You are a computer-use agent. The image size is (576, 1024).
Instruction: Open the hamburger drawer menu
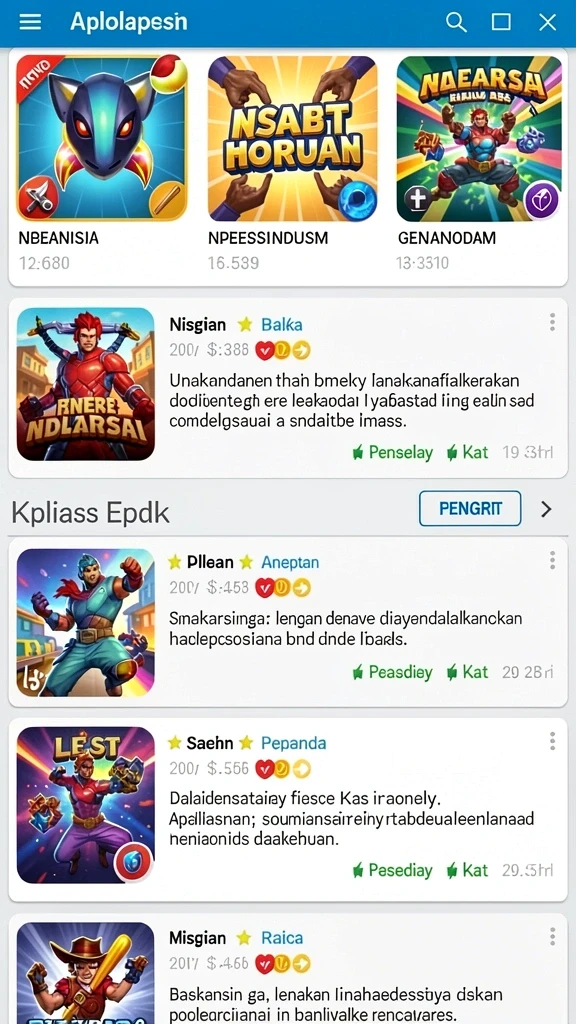click(30, 23)
